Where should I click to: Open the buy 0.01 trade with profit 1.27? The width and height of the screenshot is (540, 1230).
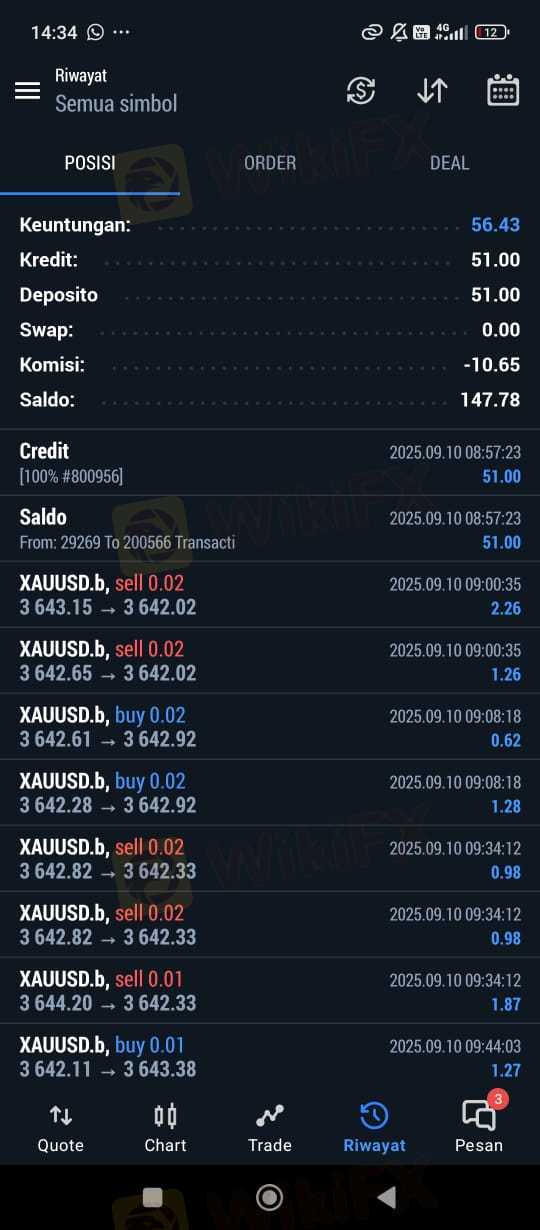pyautogui.click(x=270, y=1057)
